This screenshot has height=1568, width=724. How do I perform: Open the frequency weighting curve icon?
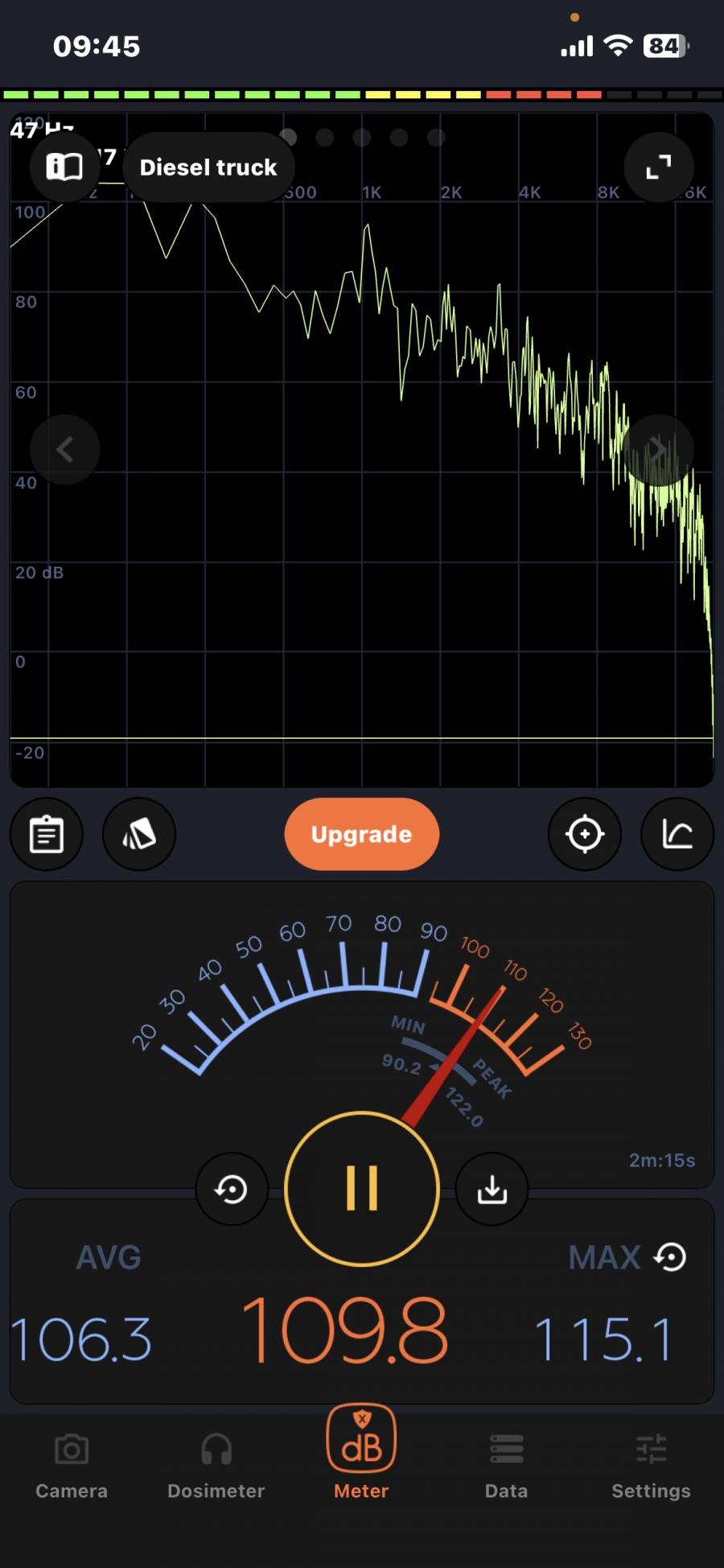click(677, 834)
